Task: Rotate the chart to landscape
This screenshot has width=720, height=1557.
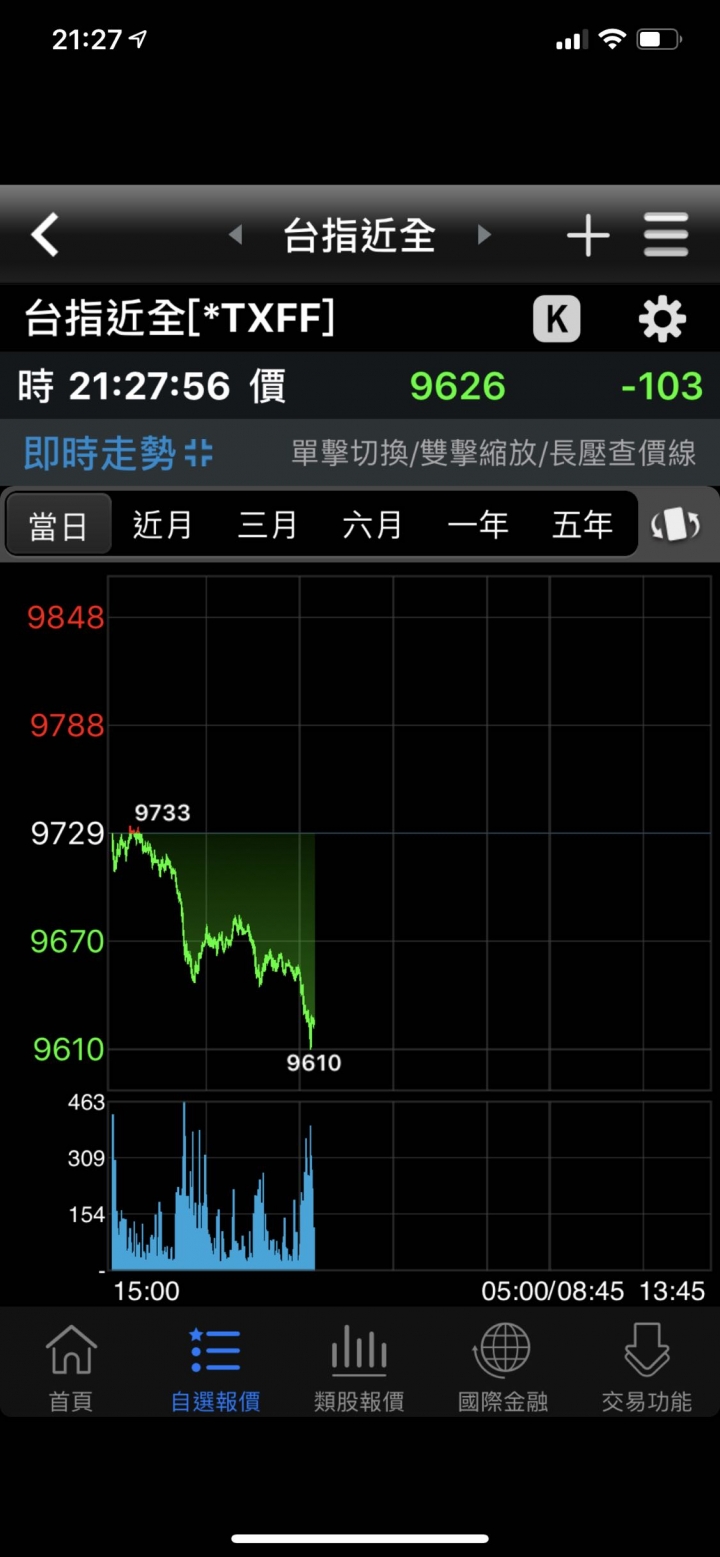Action: pos(676,524)
